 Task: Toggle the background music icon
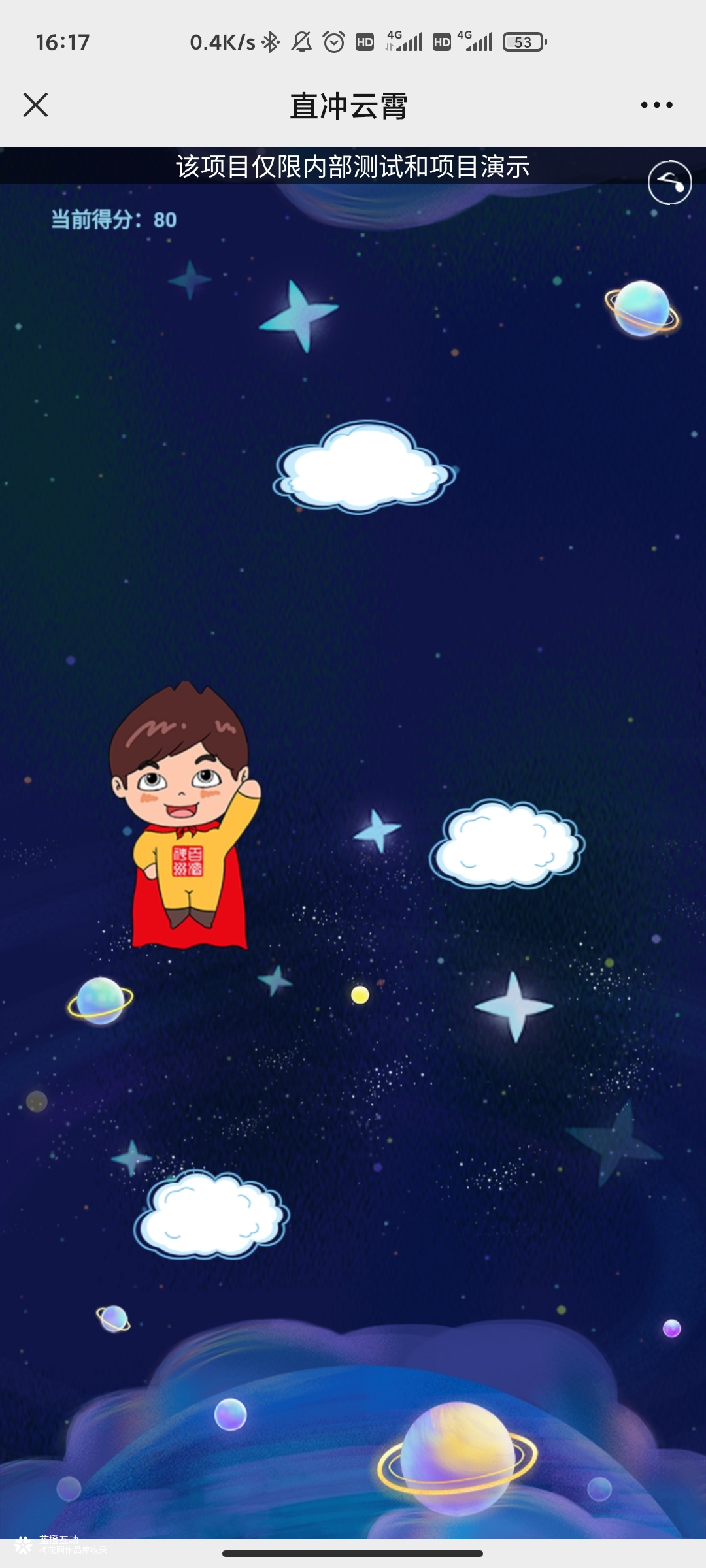[669, 182]
